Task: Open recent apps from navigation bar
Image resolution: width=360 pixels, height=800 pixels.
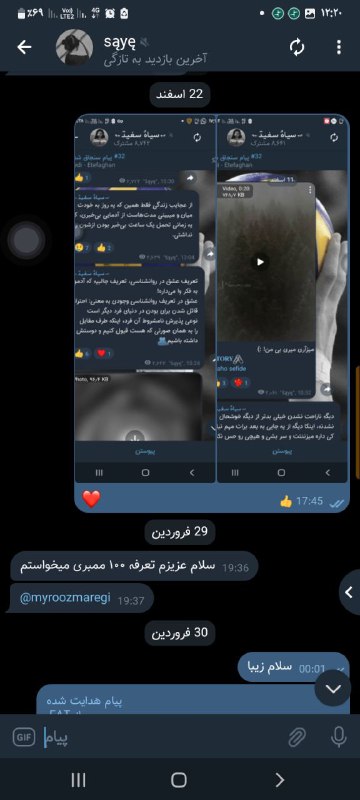Action: [78, 780]
